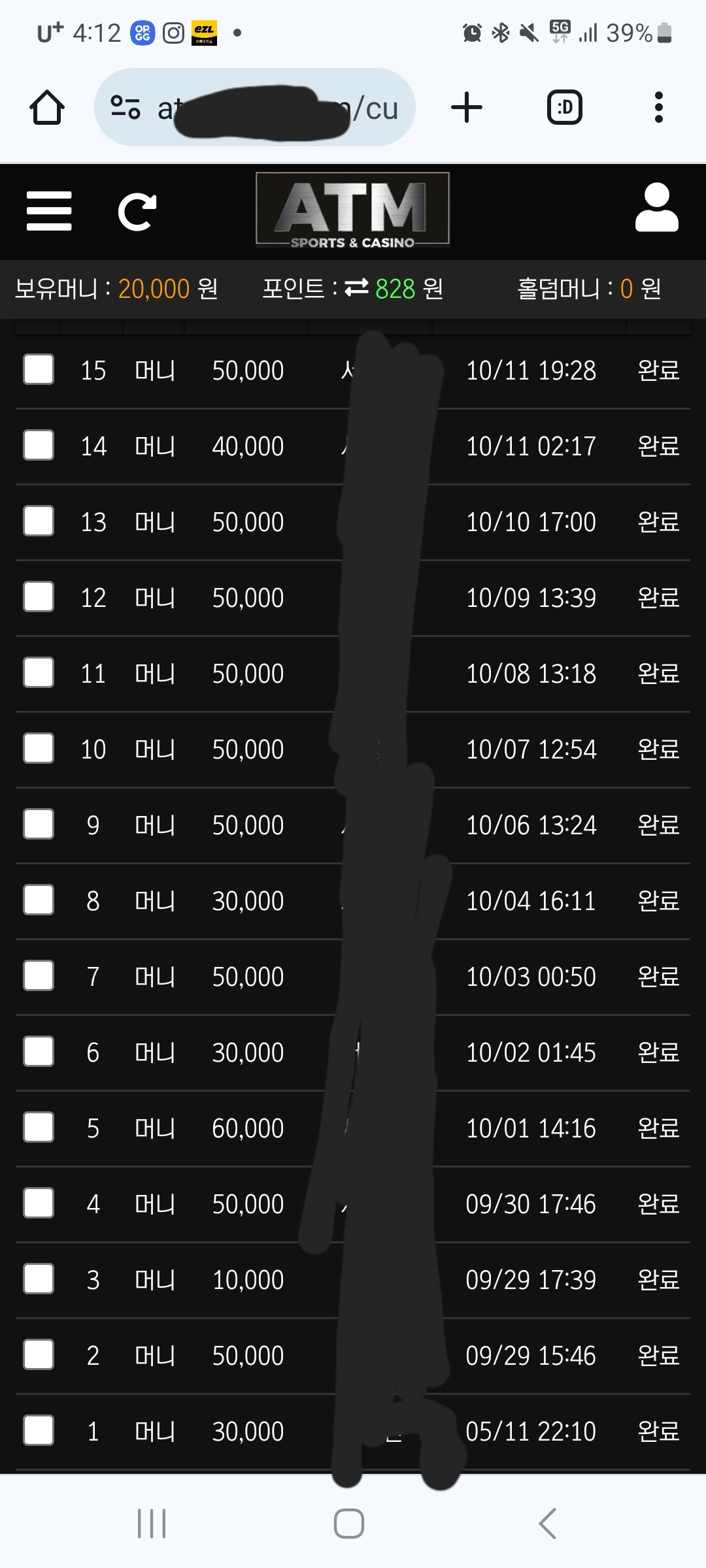Tap the browser address bar
The width and height of the screenshot is (706, 1568).
[x=255, y=107]
